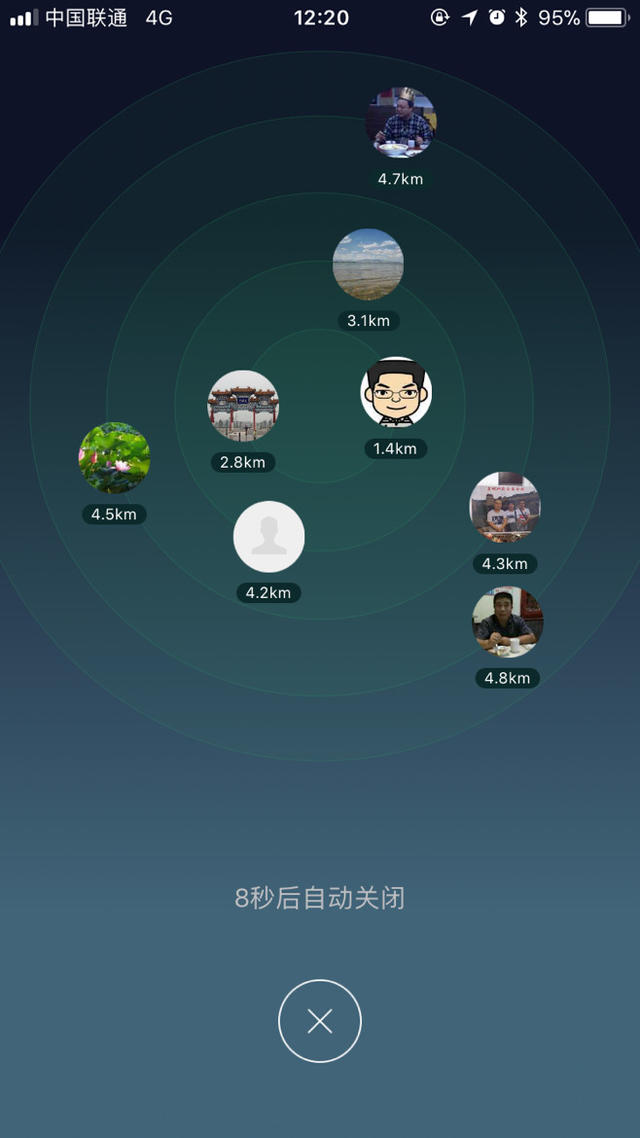Select the lotus flower avatar at 4.5km

tap(115, 458)
